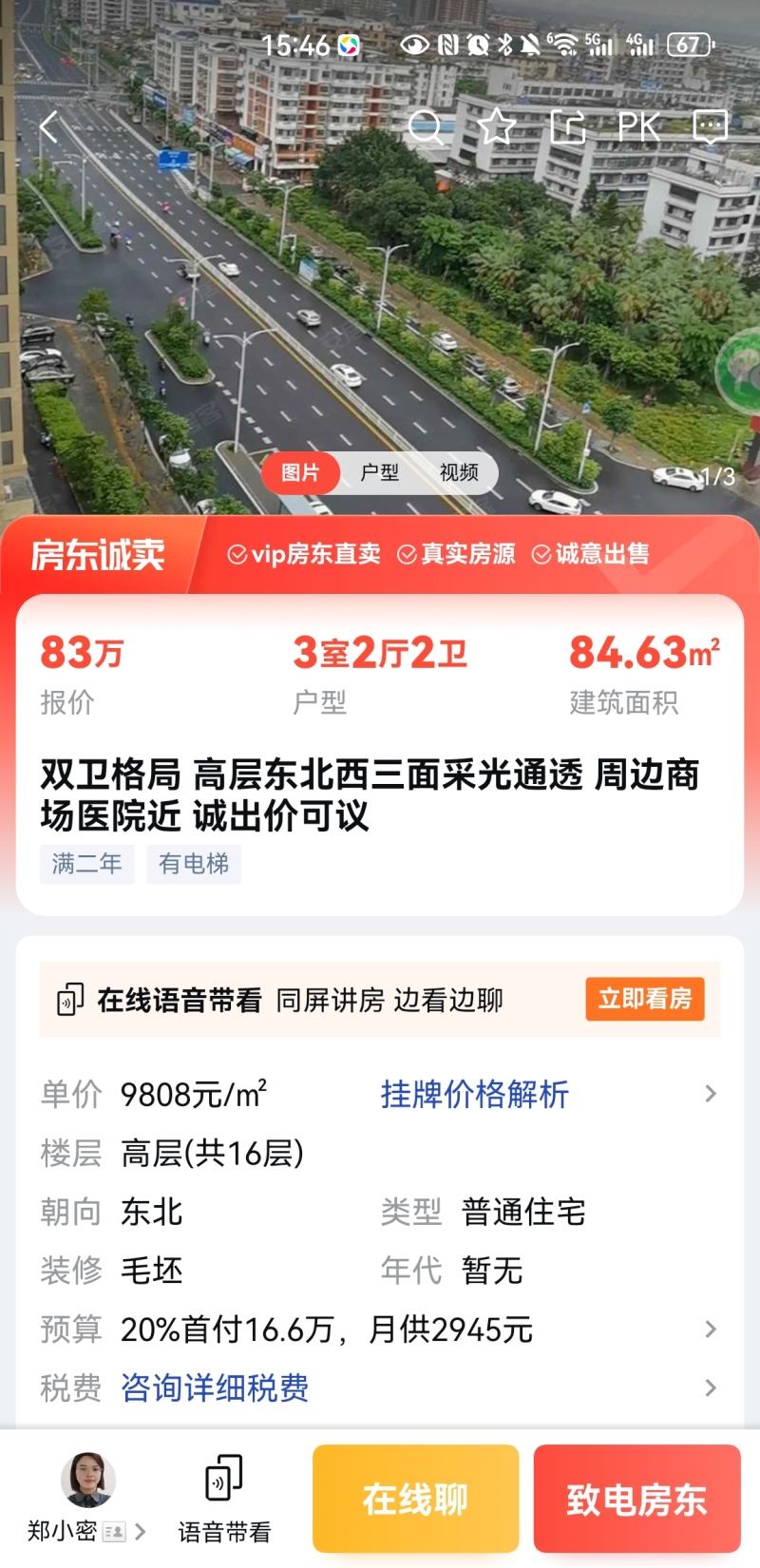Call the owner via 致电房东
This screenshot has height=1568, width=760.
[636, 1499]
